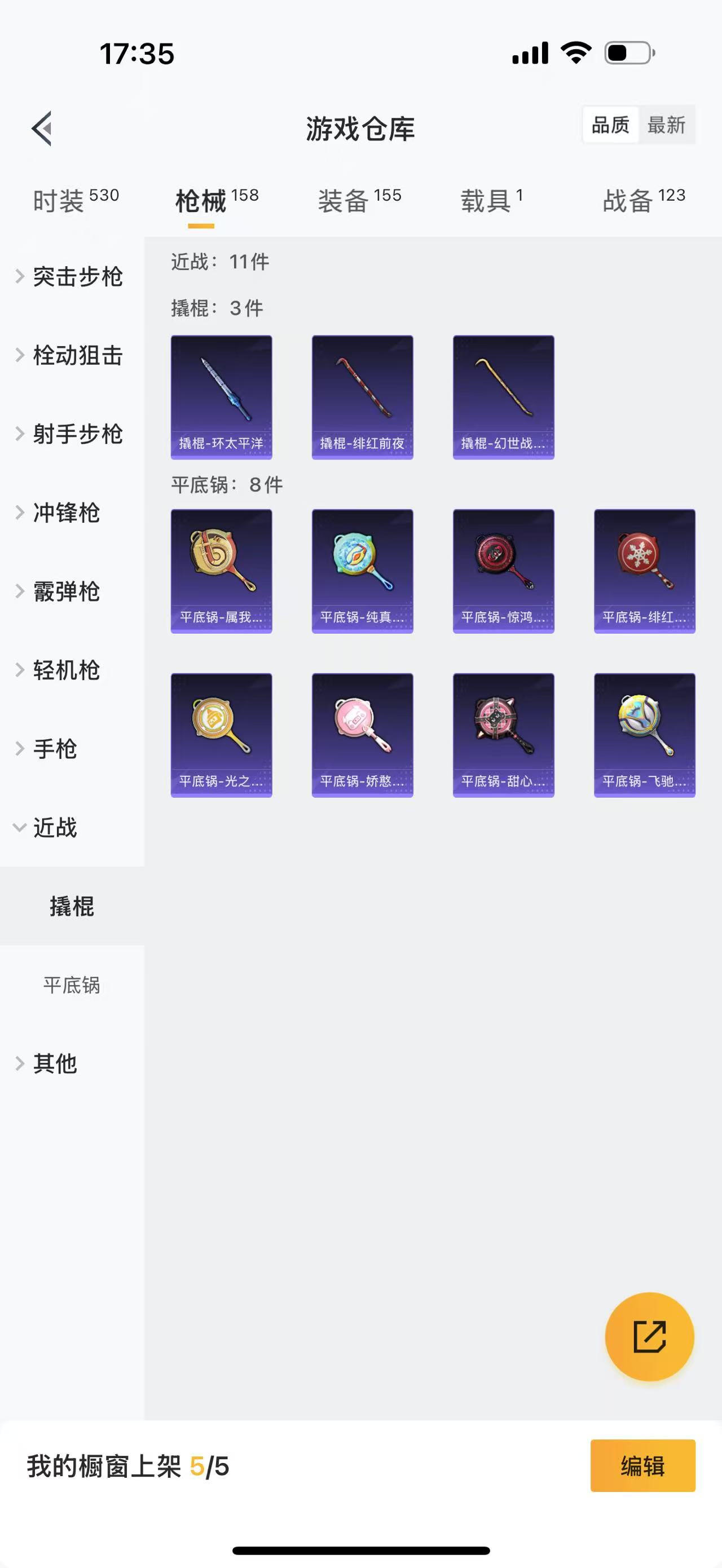
Task: Switch sorting to 最新 newest mode
Action: coord(667,125)
